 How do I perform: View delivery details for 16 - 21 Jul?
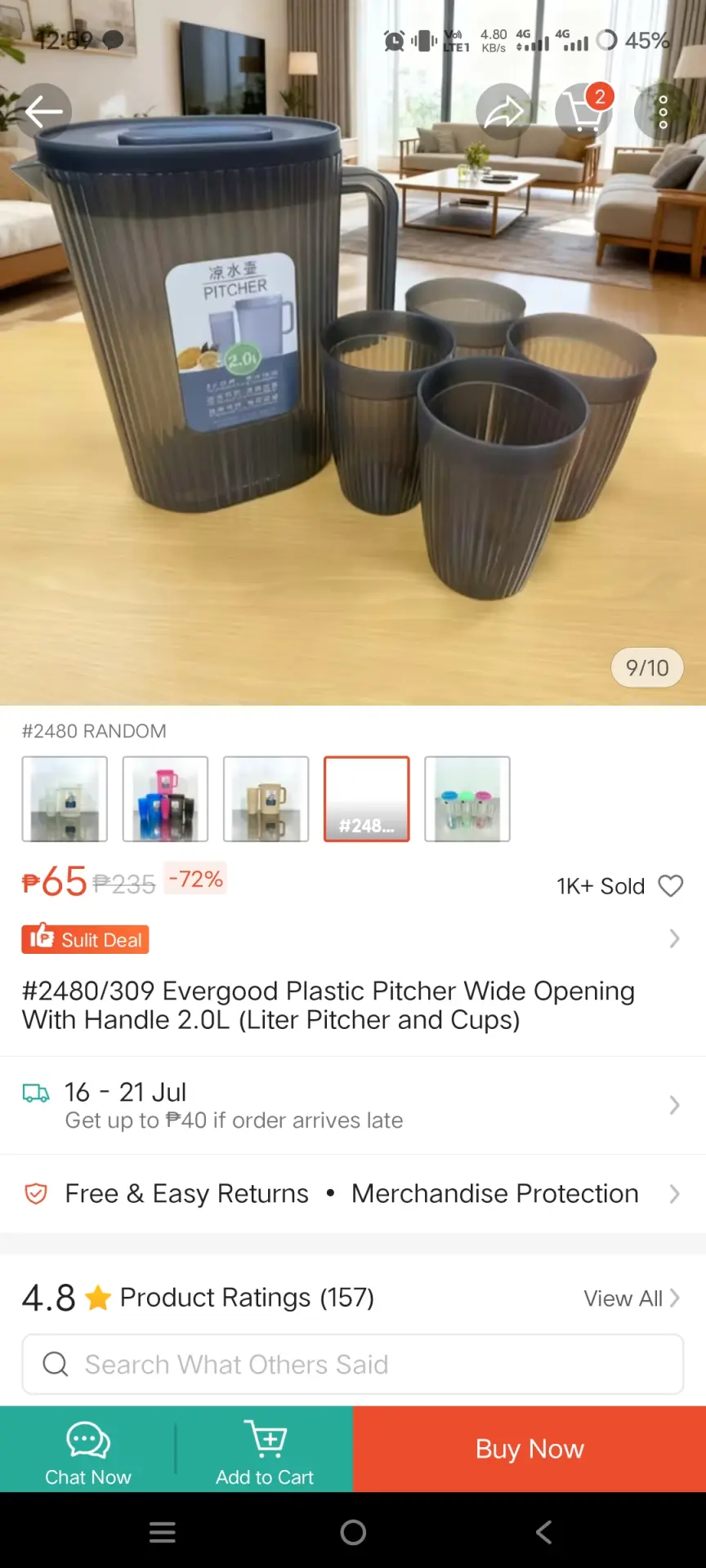[x=353, y=1105]
